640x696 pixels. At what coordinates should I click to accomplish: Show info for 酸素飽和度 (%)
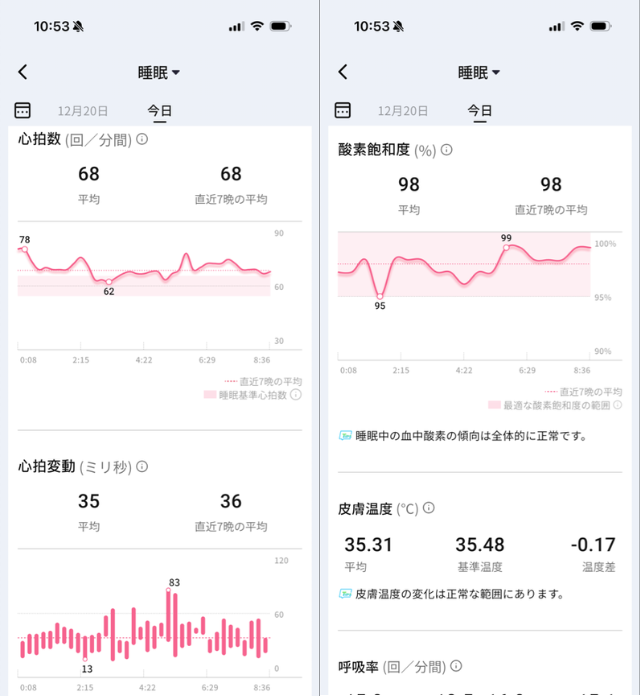click(x=447, y=150)
